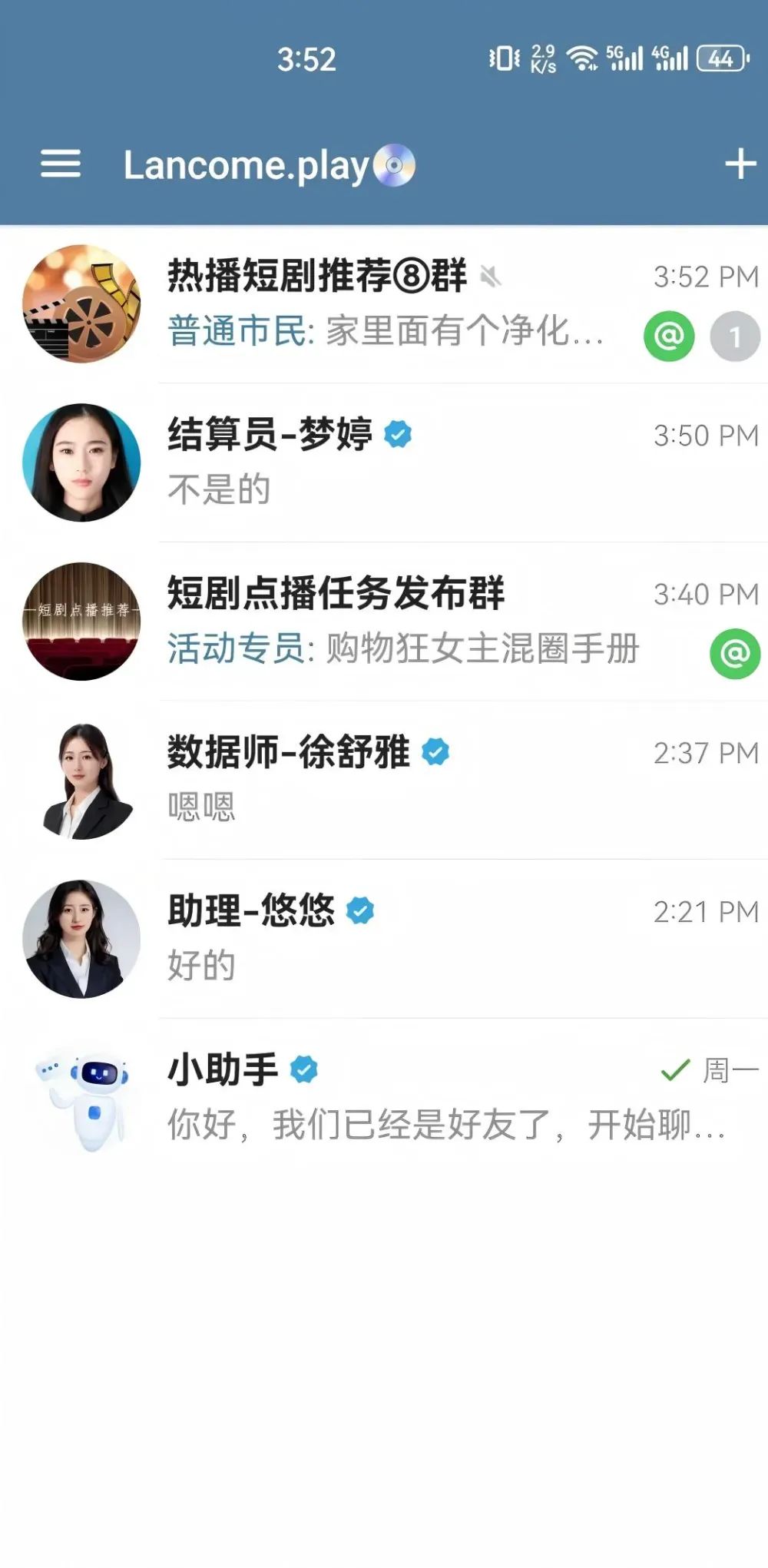This screenshot has width=768, height=1568.
Task: Open the hamburger drawer menu
Action: 61,164
